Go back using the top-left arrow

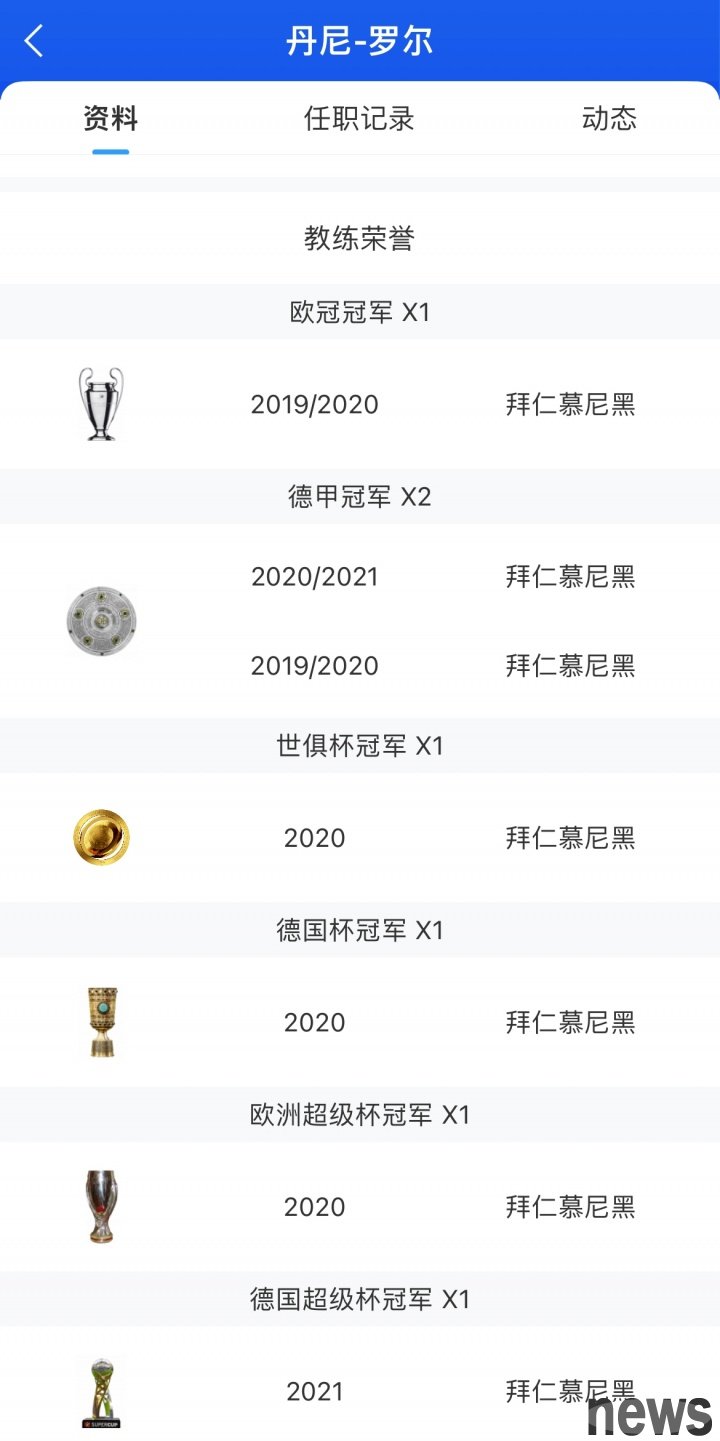coord(35,41)
